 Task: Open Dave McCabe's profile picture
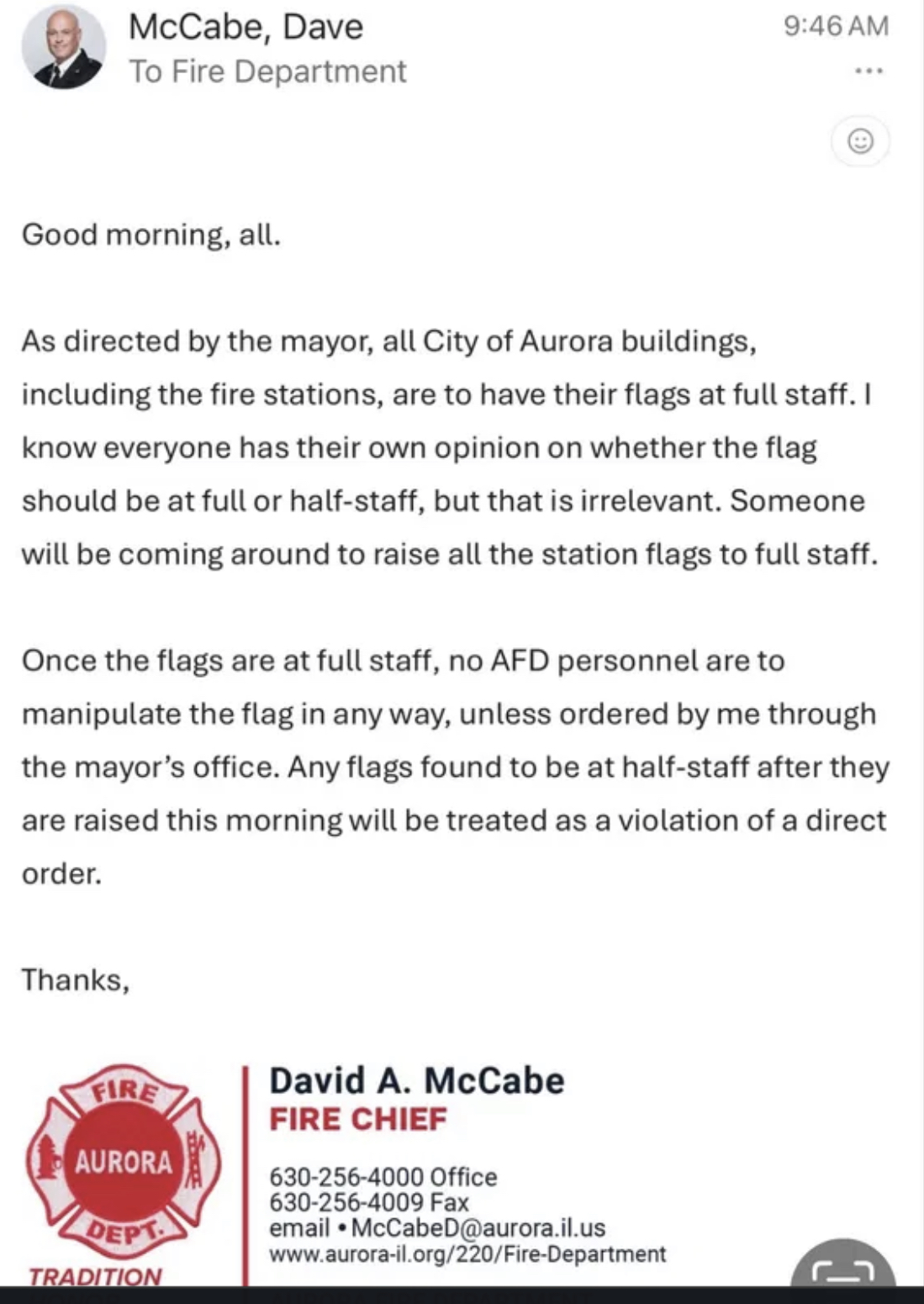click(x=64, y=47)
